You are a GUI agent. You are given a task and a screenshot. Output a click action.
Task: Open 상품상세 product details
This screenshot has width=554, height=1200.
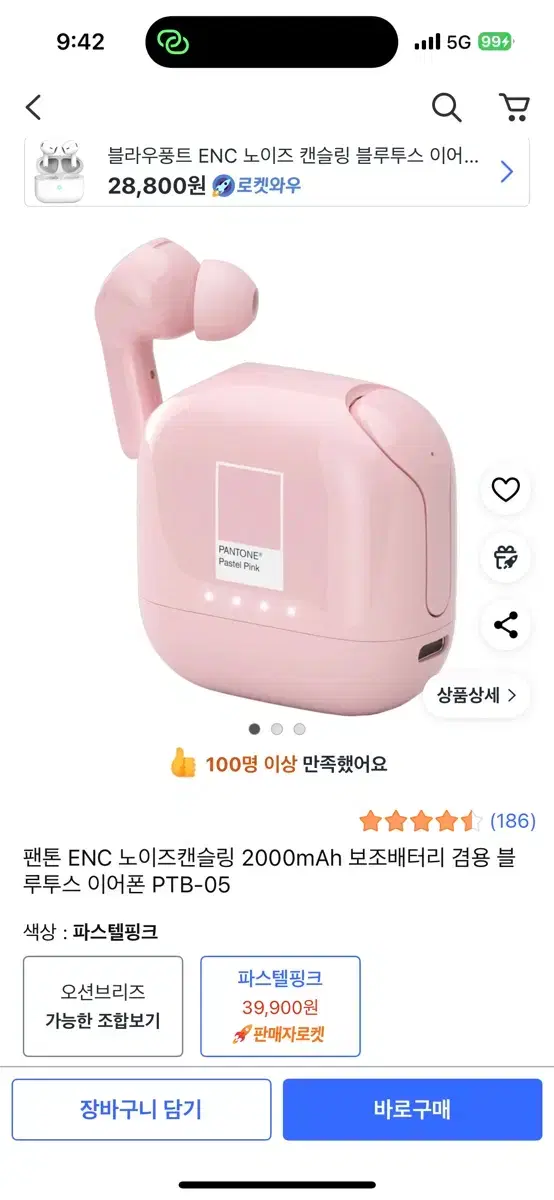pos(476,695)
